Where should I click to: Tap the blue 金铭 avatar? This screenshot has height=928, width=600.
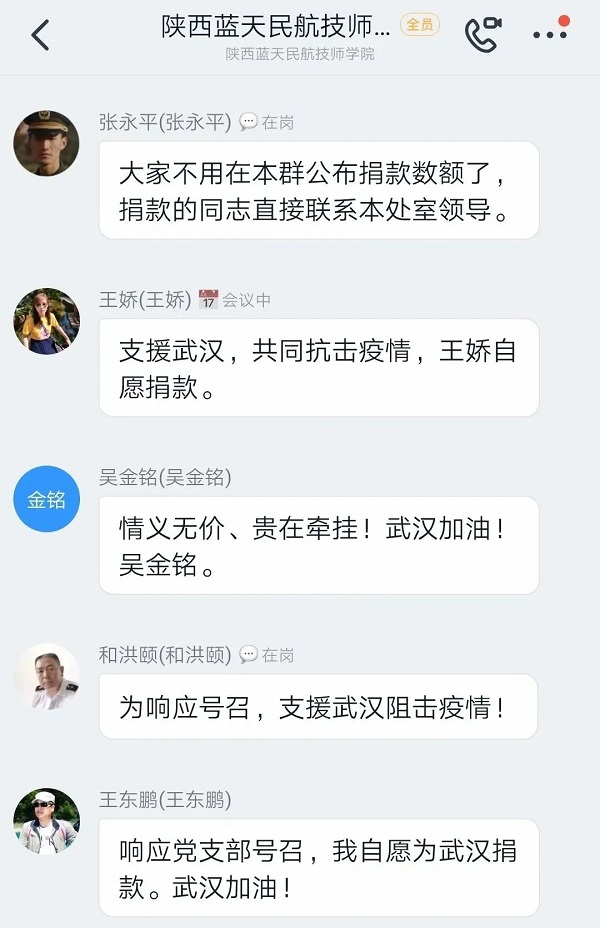pos(46,499)
